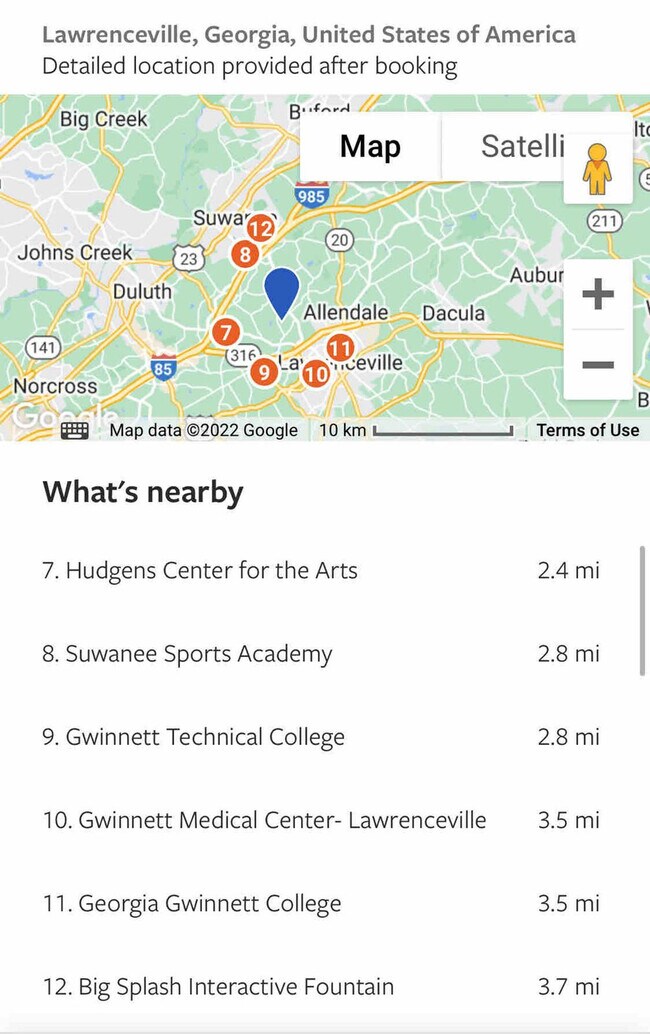Switch the map to Satellite view
The width and height of the screenshot is (650, 1034).
coord(522,147)
